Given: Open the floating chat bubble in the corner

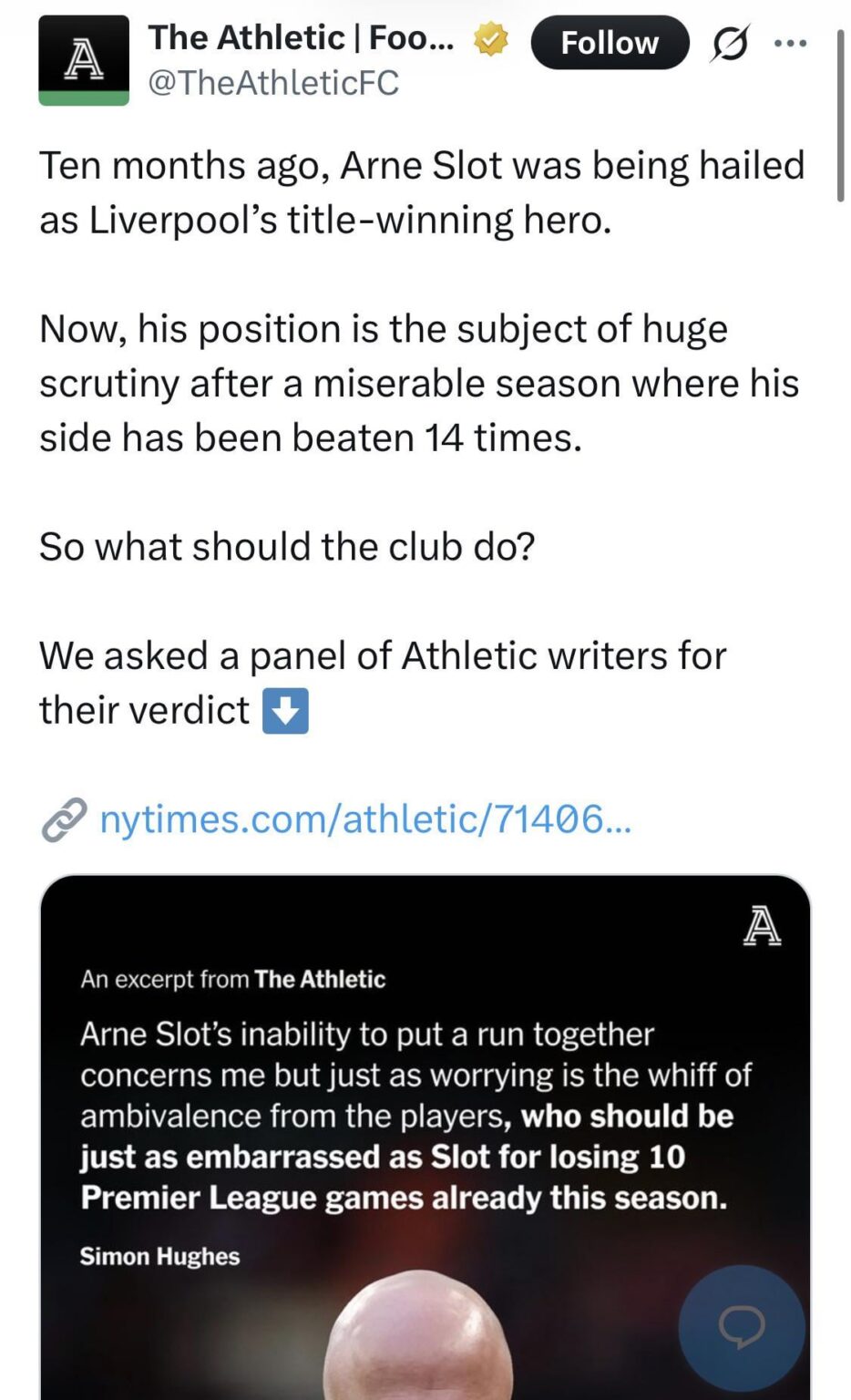Looking at the screenshot, I should pos(743,1327).
